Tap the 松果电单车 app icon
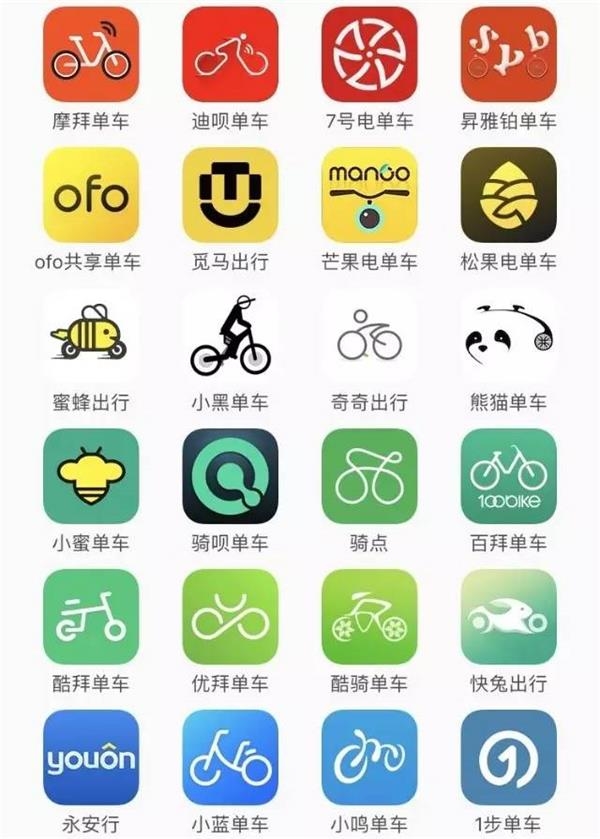The image size is (600, 839). point(508,195)
